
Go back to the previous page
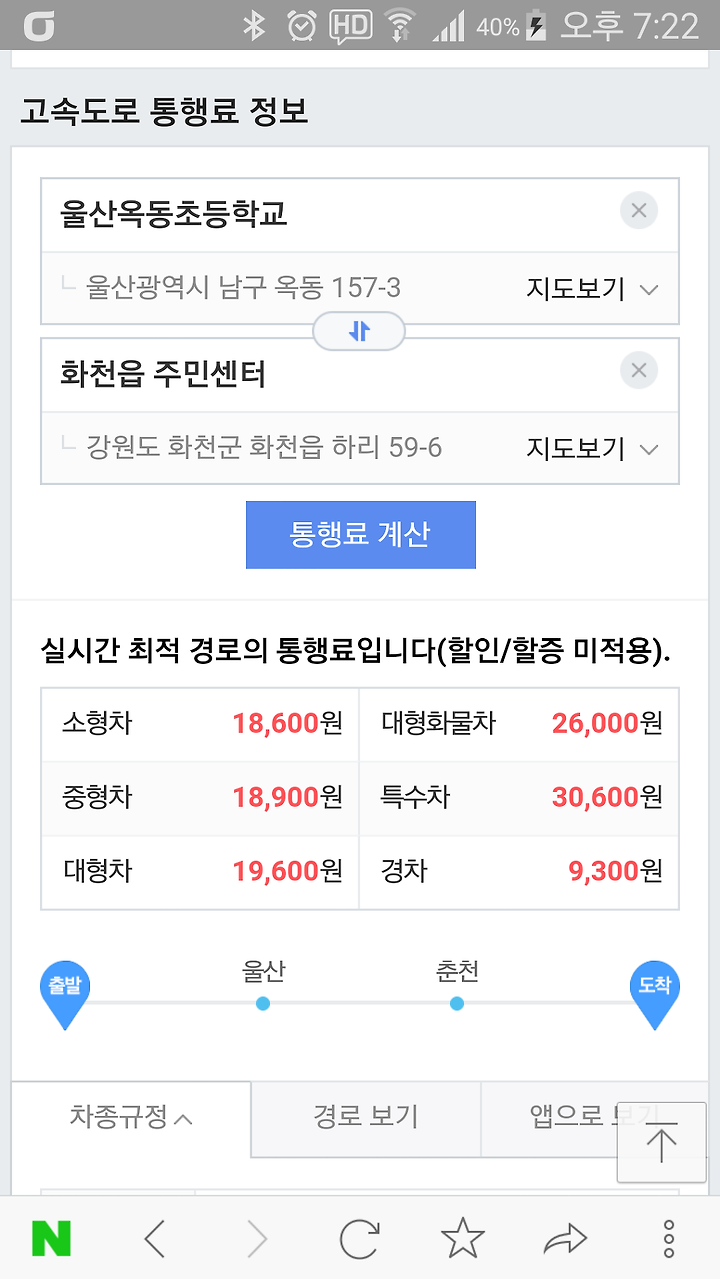pyautogui.click(x=155, y=1239)
